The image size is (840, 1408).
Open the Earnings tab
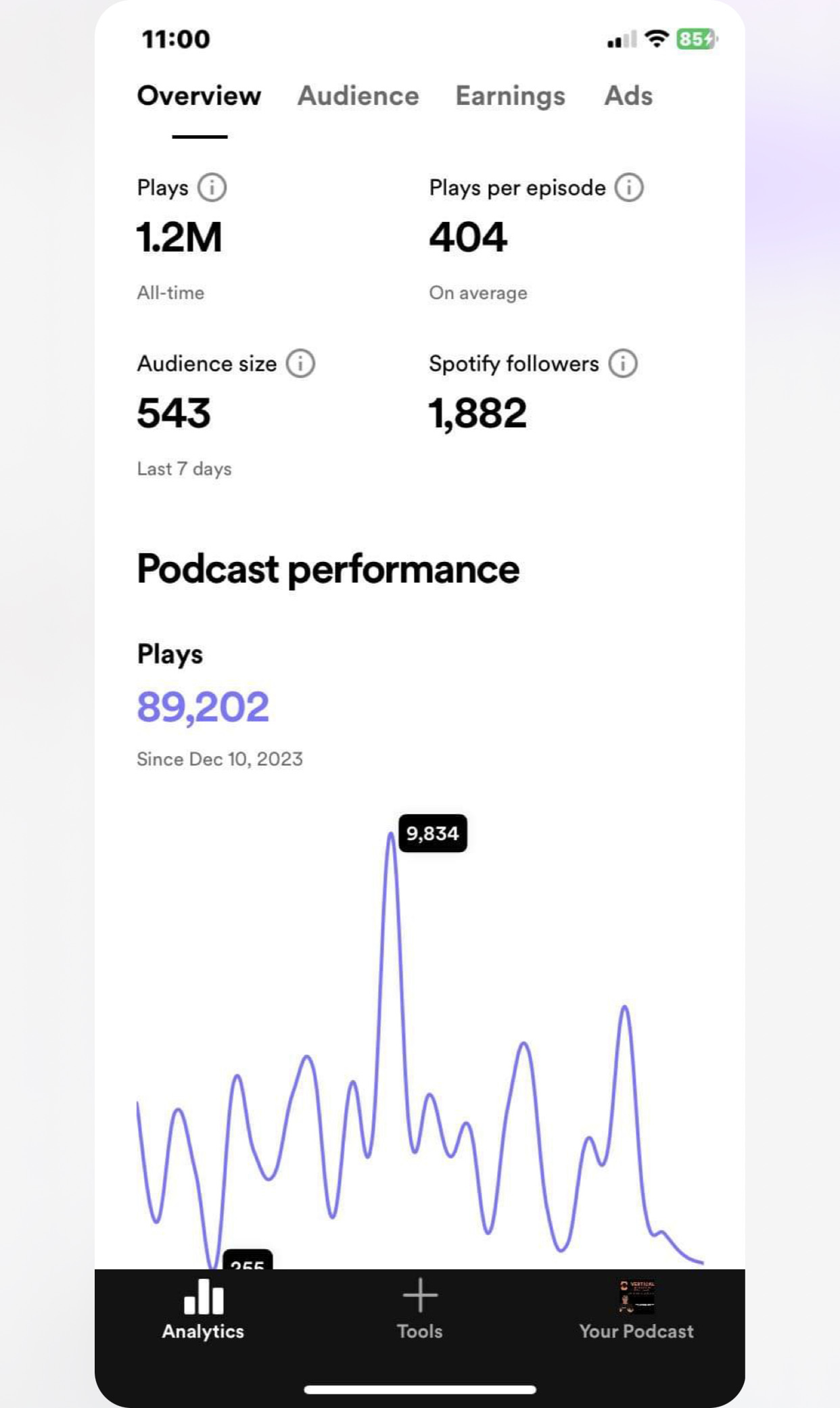coord(510,96)
